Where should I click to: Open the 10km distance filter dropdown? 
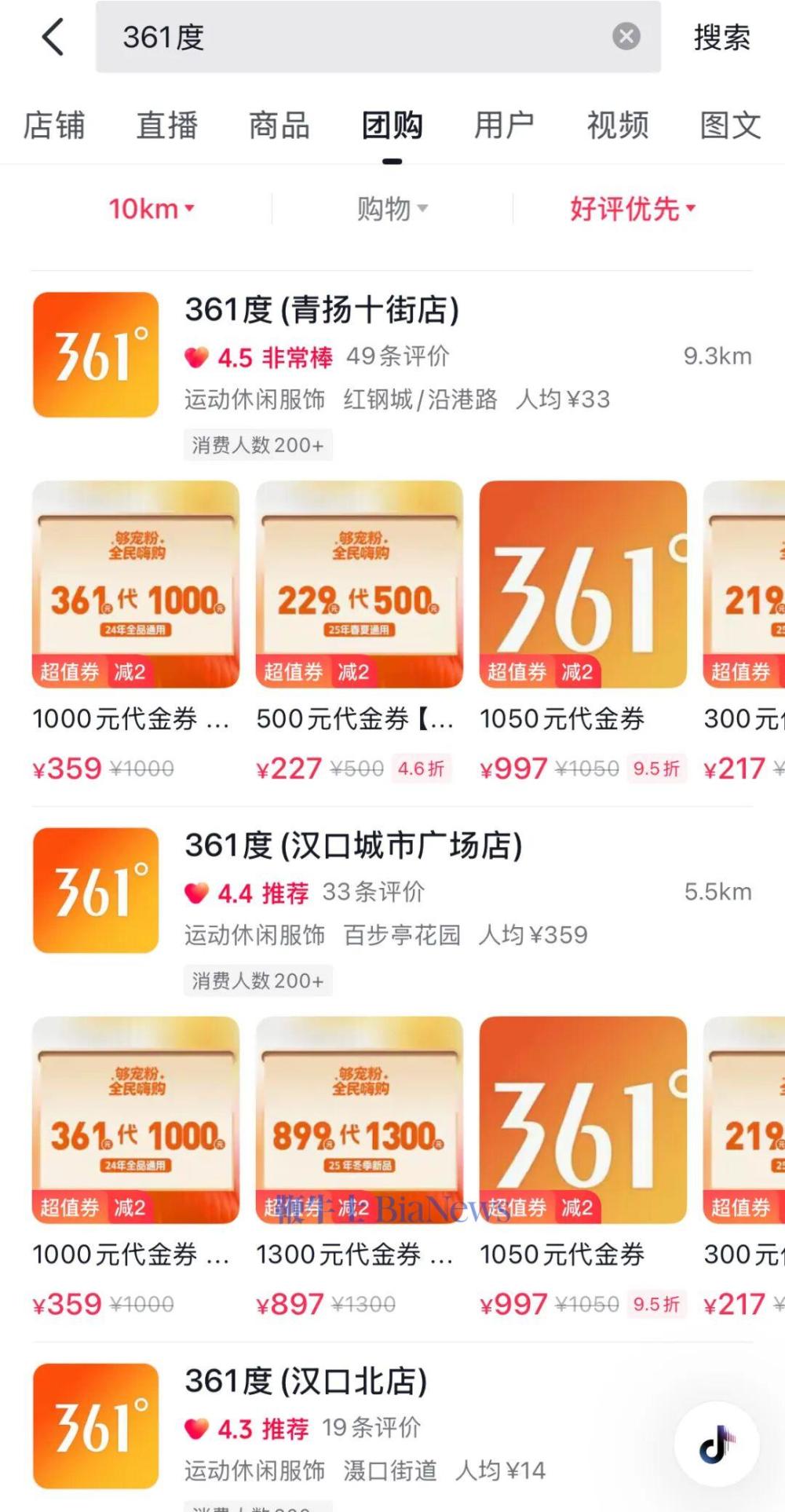coord(152,208)
